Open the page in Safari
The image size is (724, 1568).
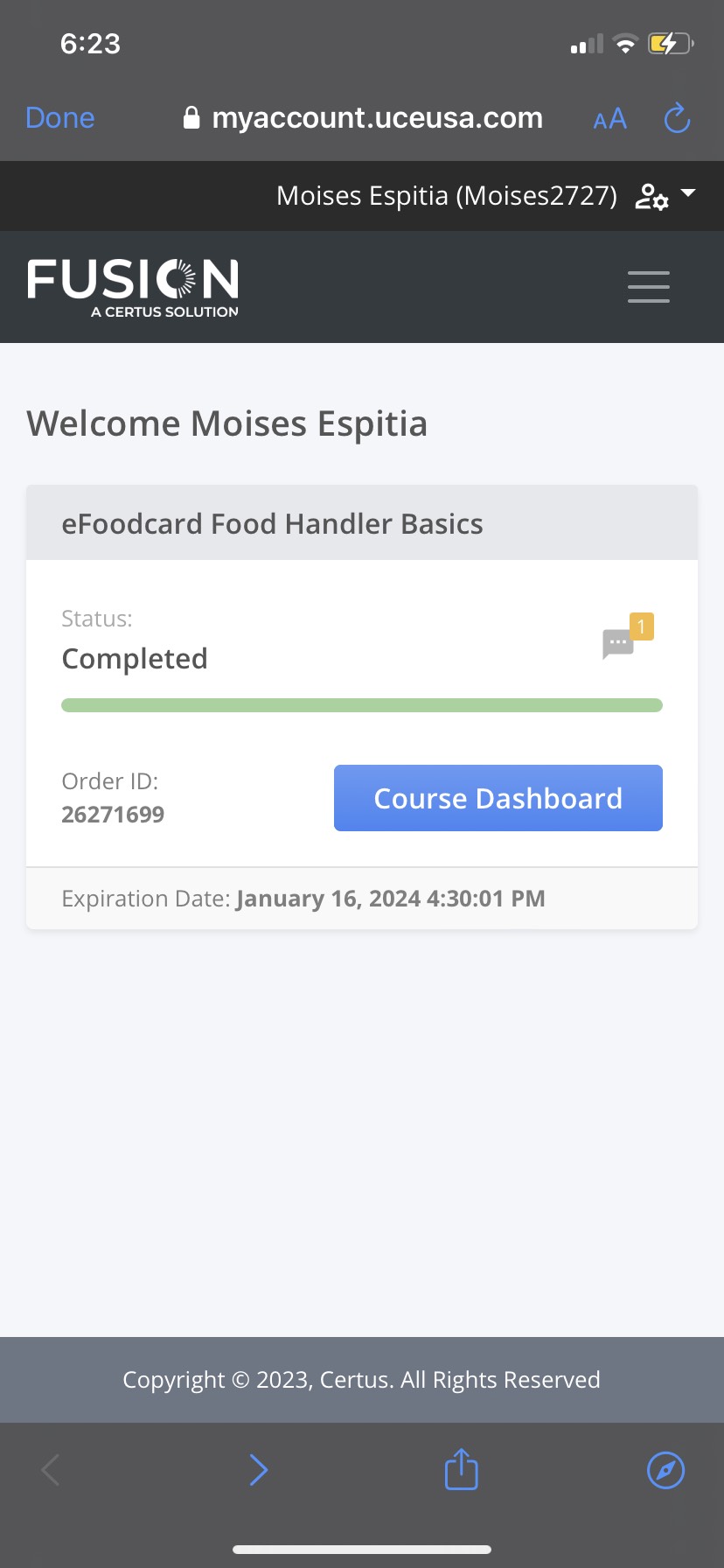point(665,1470)
